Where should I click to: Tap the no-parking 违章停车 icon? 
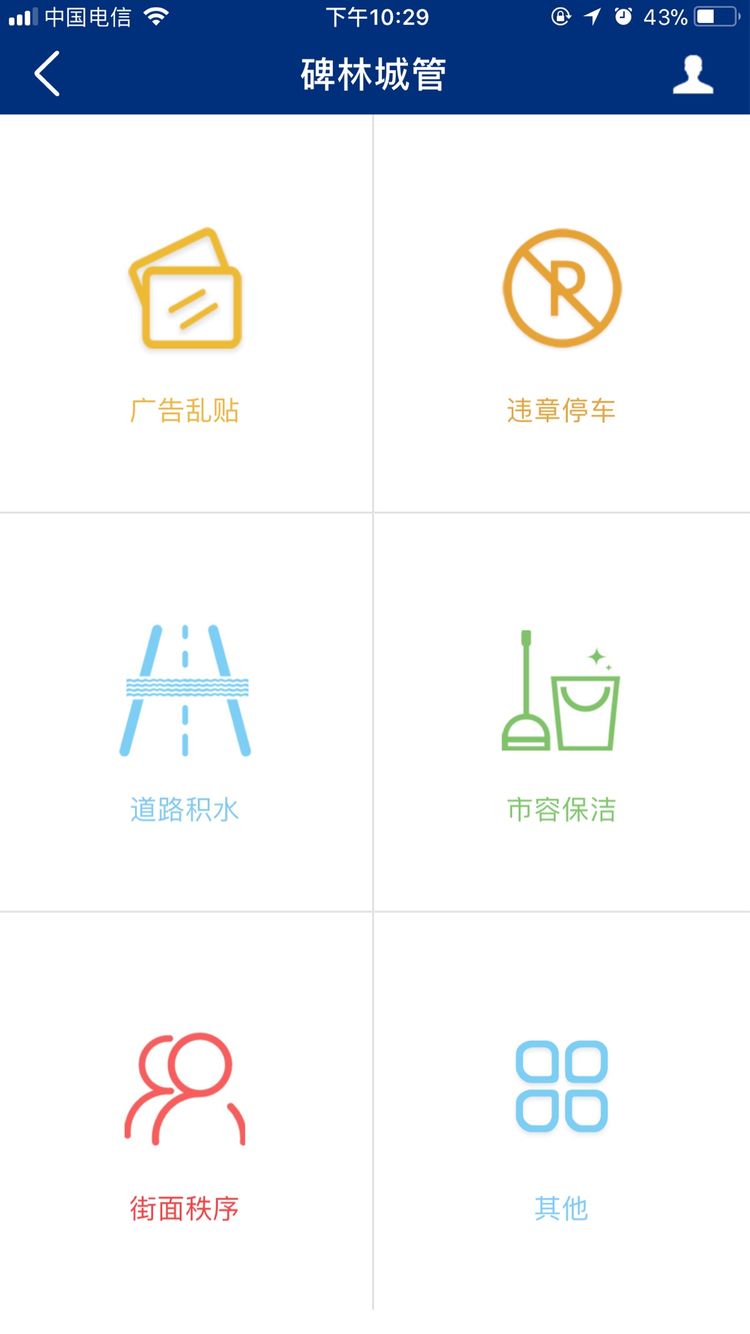pos(561,287)
